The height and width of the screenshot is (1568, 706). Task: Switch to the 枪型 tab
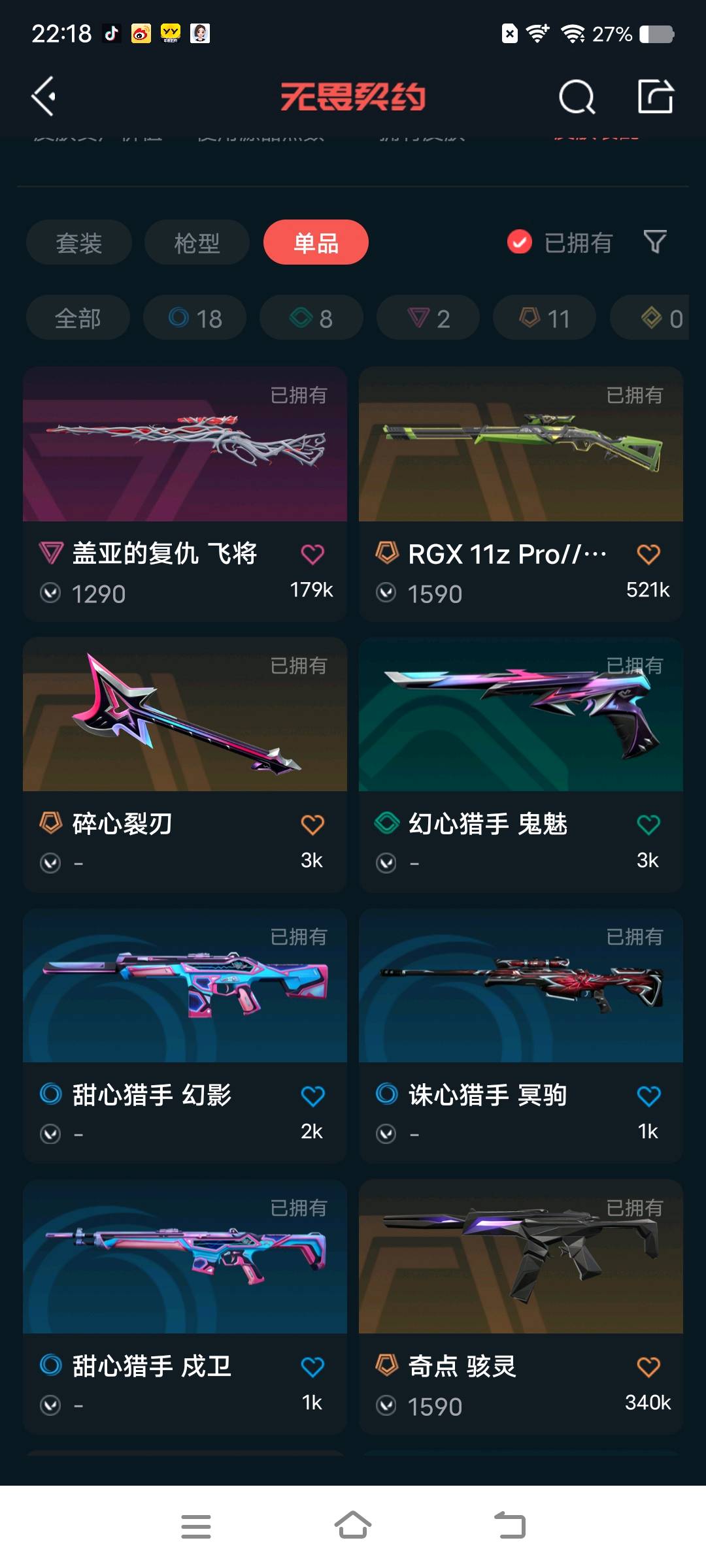pos(197,242)
